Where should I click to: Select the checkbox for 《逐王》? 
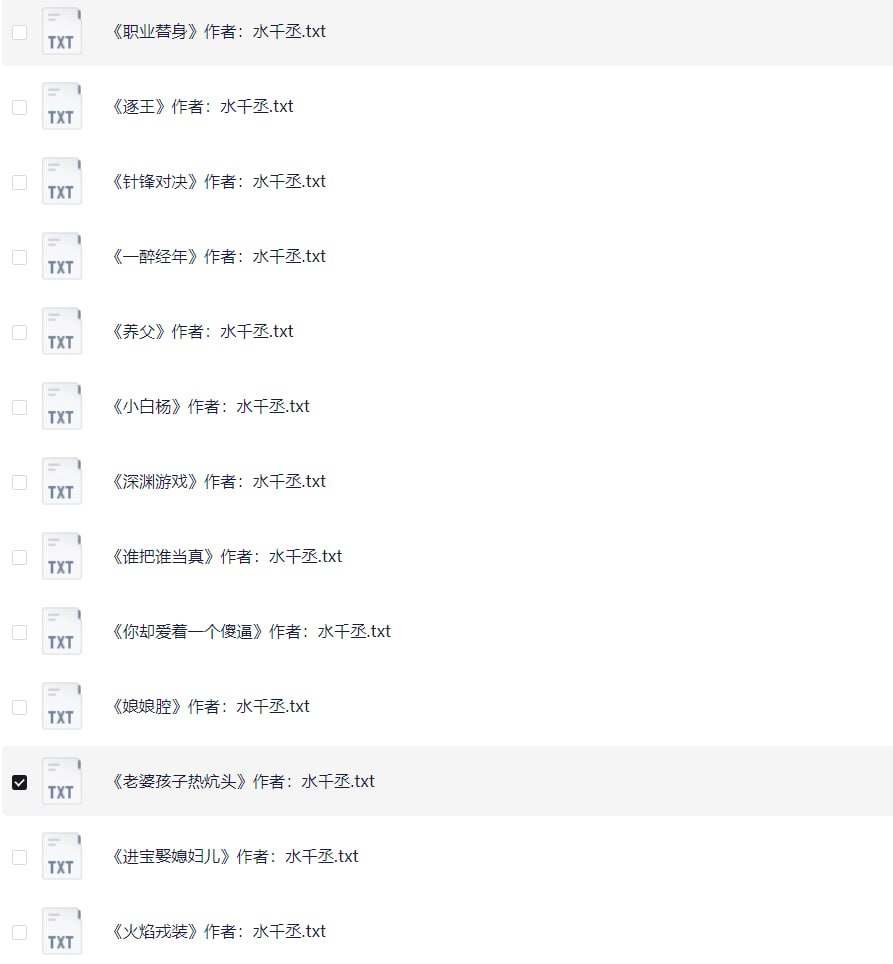(19, 107)
